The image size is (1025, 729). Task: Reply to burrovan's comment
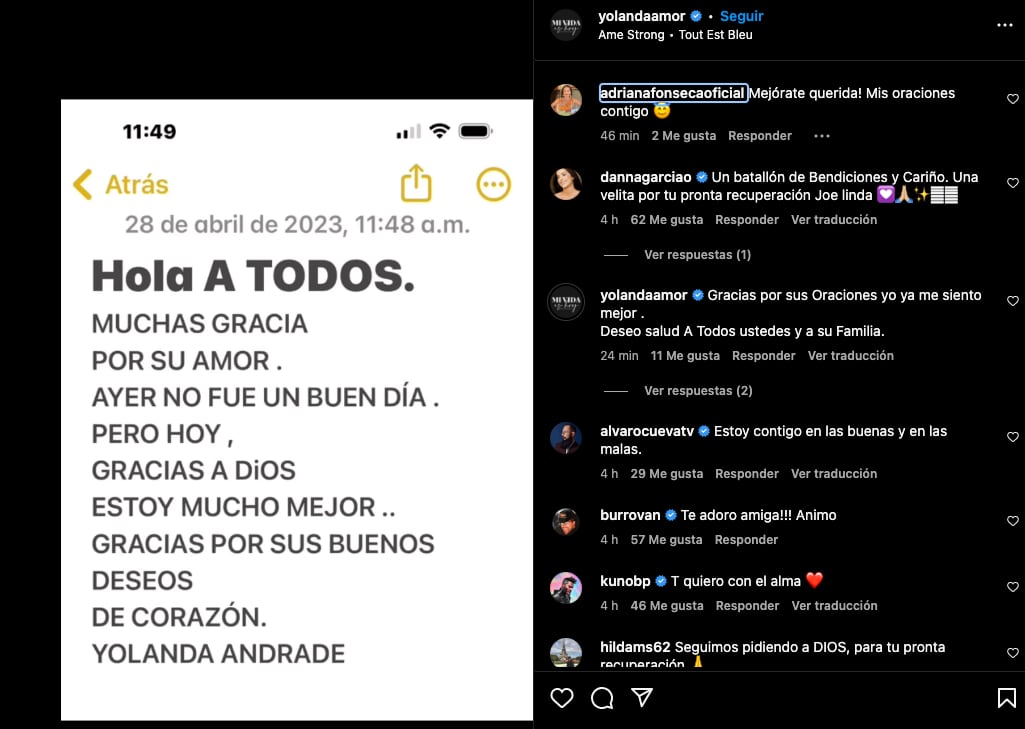click(x=746, y=540)
